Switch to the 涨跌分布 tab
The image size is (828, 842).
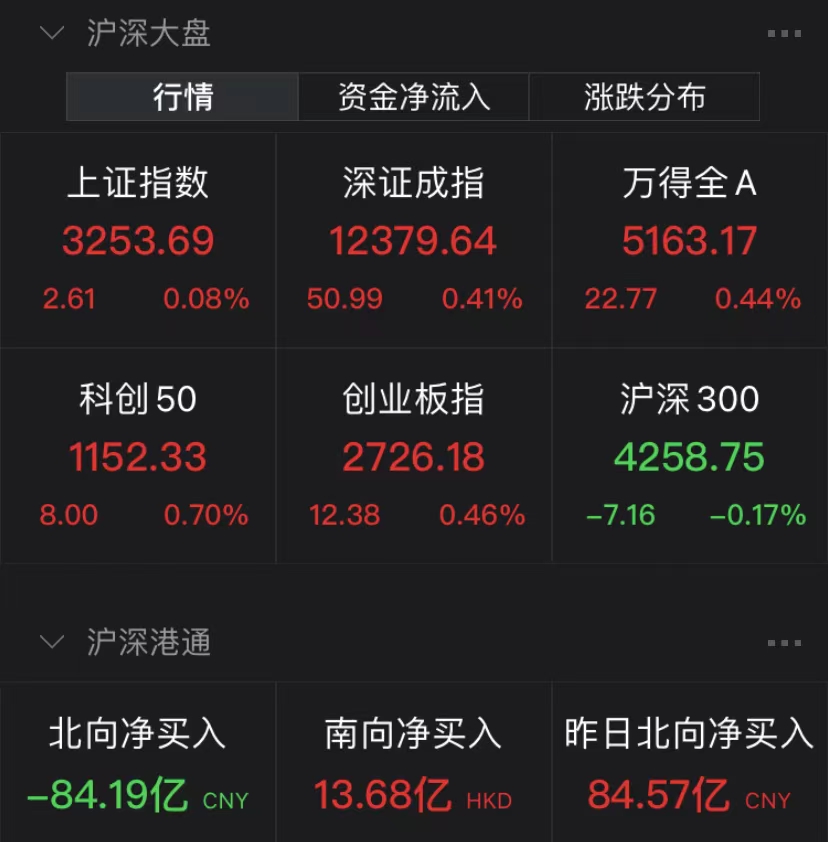[x=644, y=97]
